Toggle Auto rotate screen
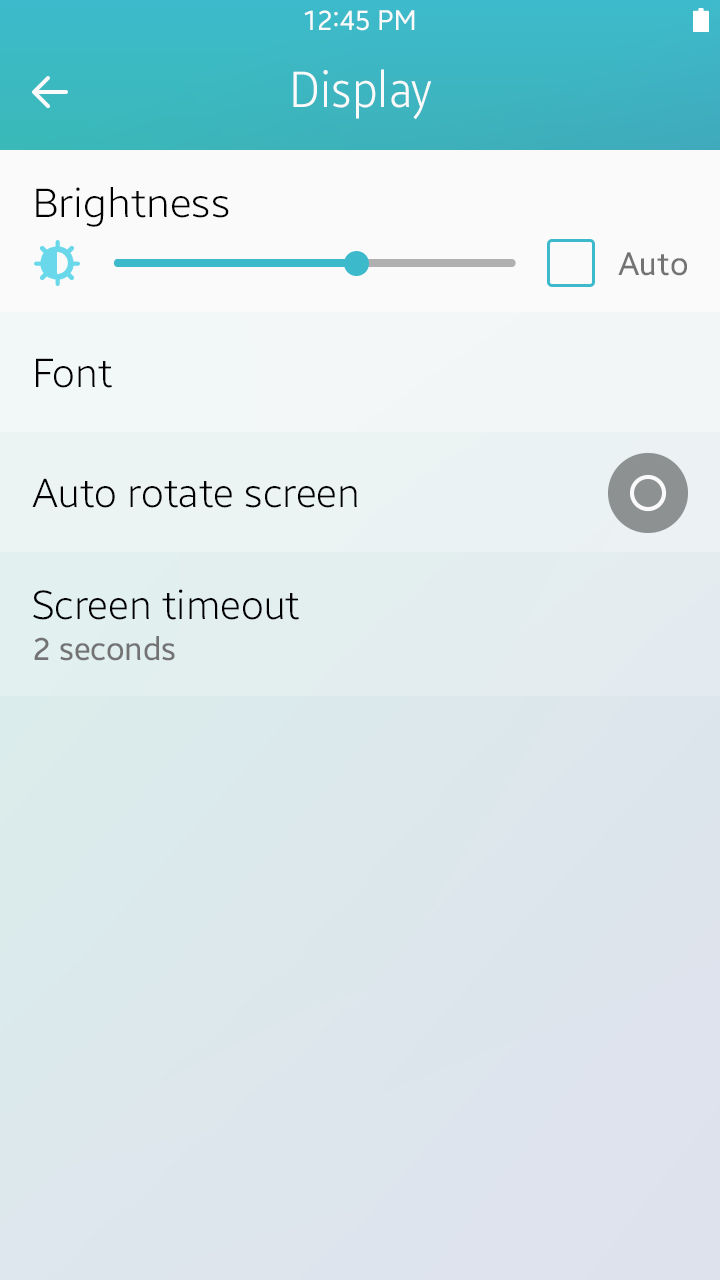The height and width of the screenshot is (1280, 720). tap(647, 493)
